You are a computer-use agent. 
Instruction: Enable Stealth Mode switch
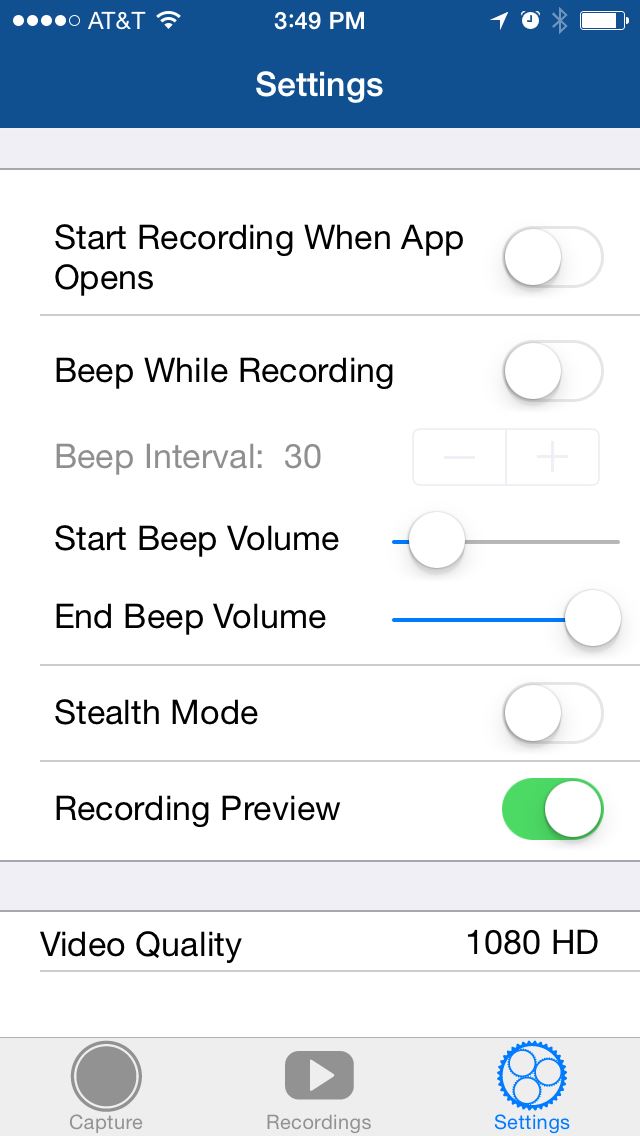point(553,713)
